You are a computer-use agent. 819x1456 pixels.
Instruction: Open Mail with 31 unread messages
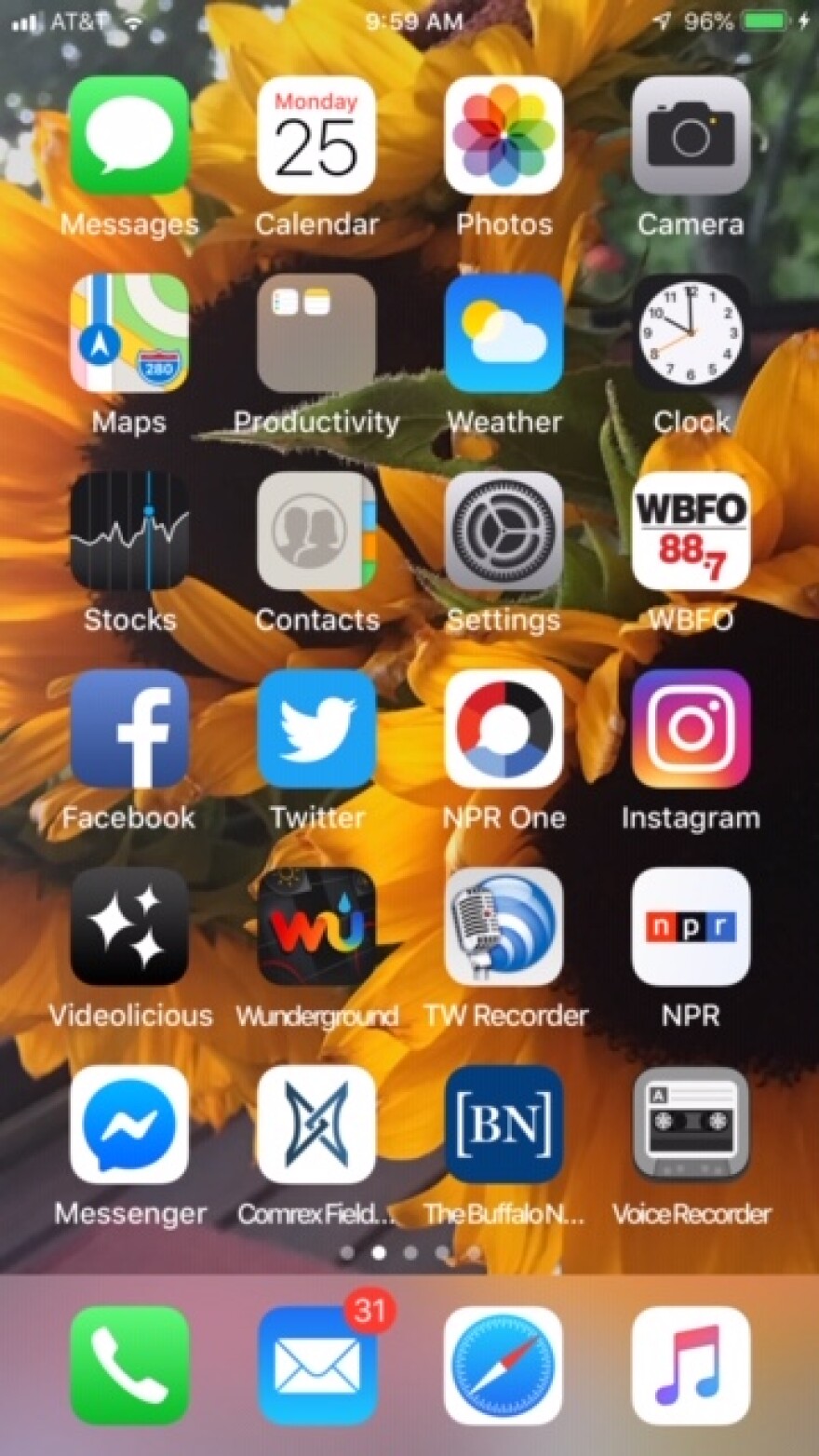[316, 1365]
